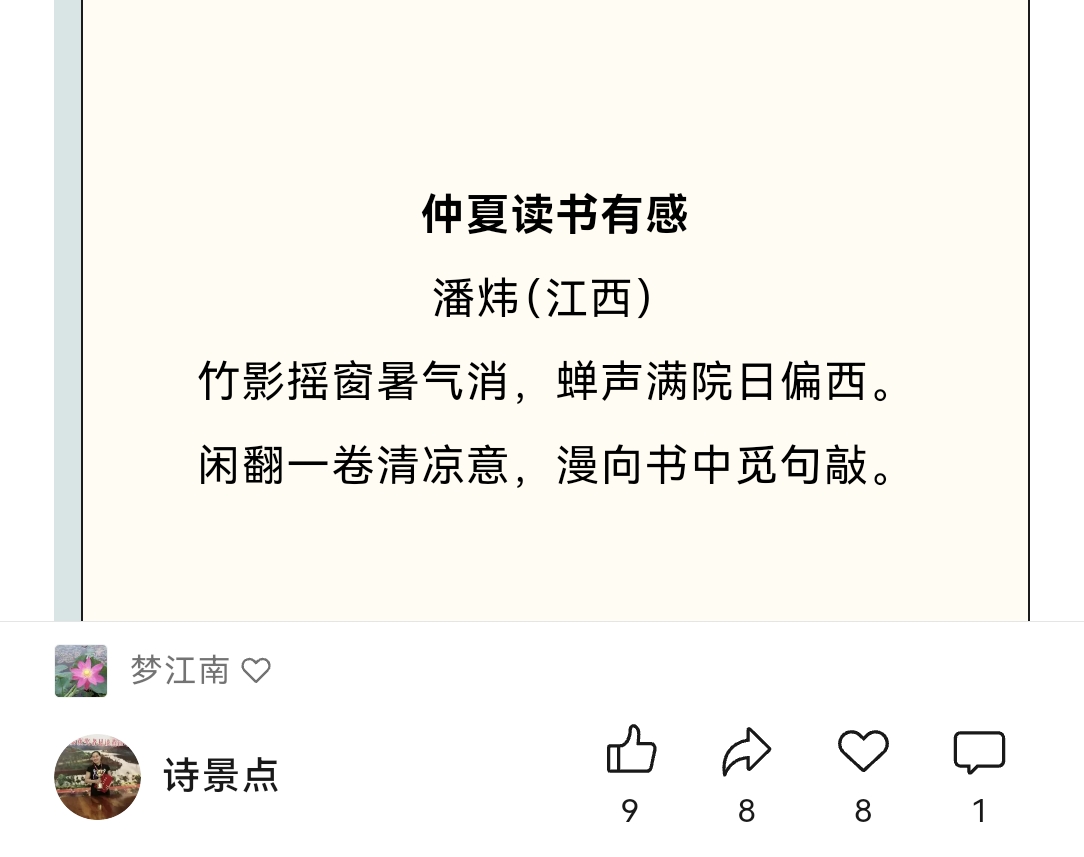The width and height of the screenshot is (1084, 857).
Task: Share this poem post
Action: [747, 752]
